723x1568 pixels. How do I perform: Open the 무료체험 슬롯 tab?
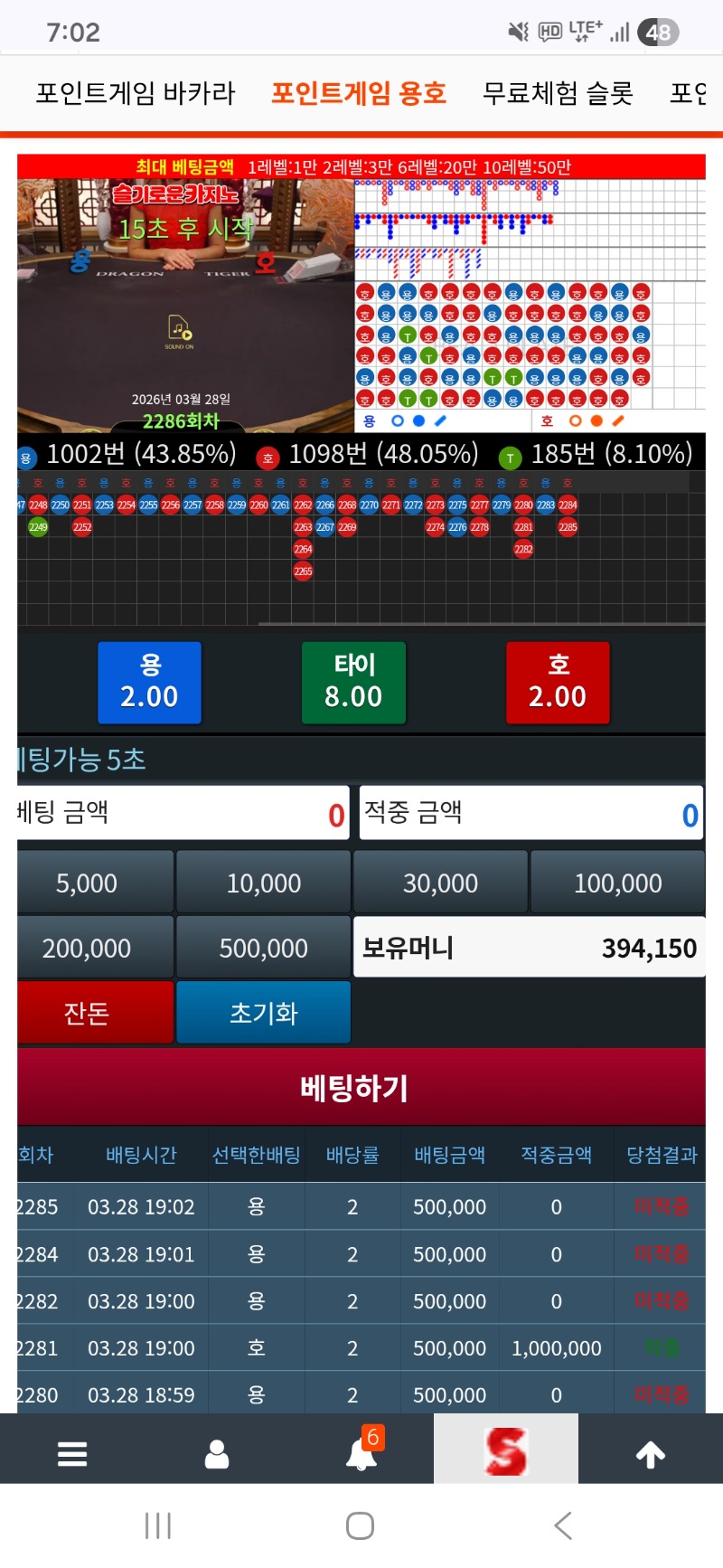[557, 93]
